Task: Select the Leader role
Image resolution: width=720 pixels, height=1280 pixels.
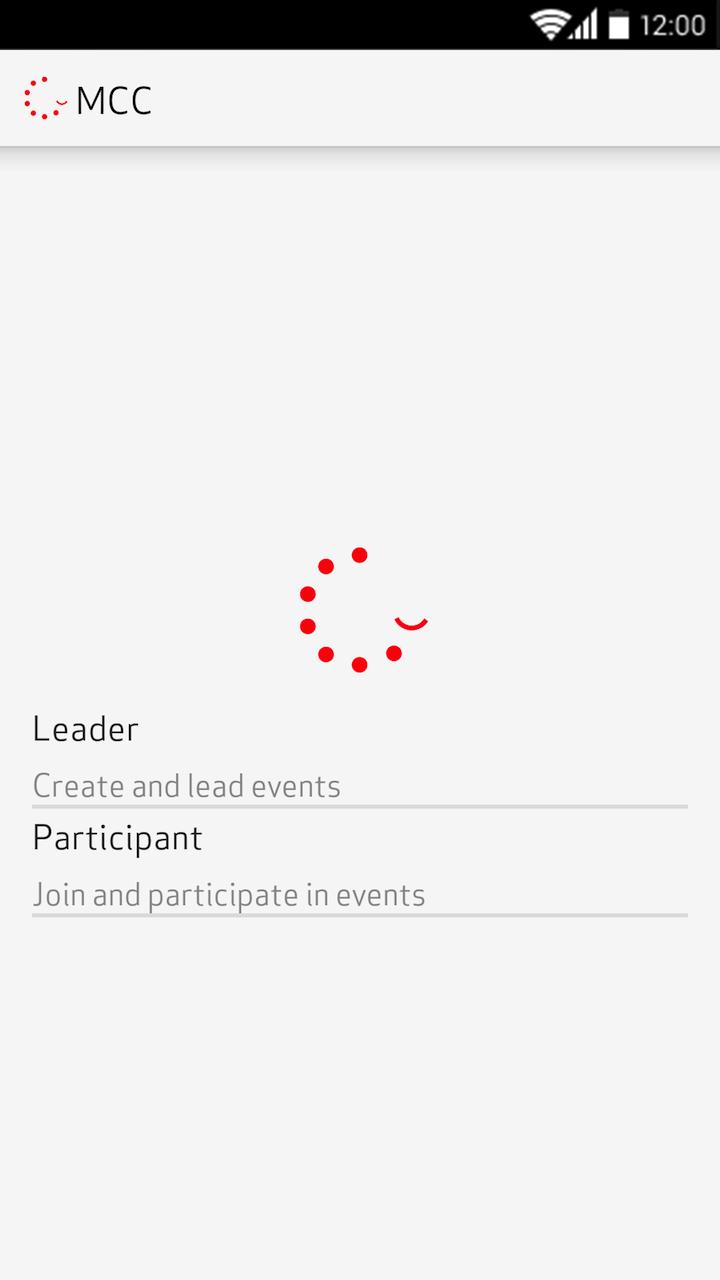Action: [x=85, y=729]
